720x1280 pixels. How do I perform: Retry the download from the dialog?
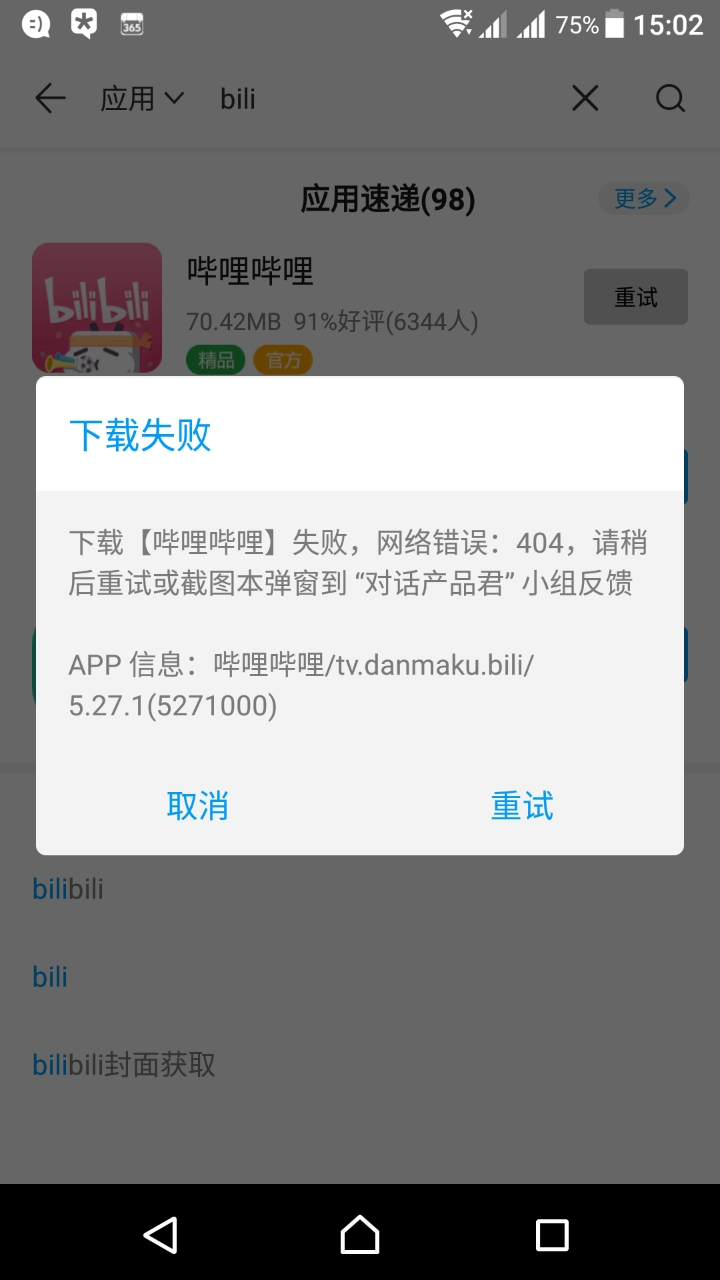[522, 806]
